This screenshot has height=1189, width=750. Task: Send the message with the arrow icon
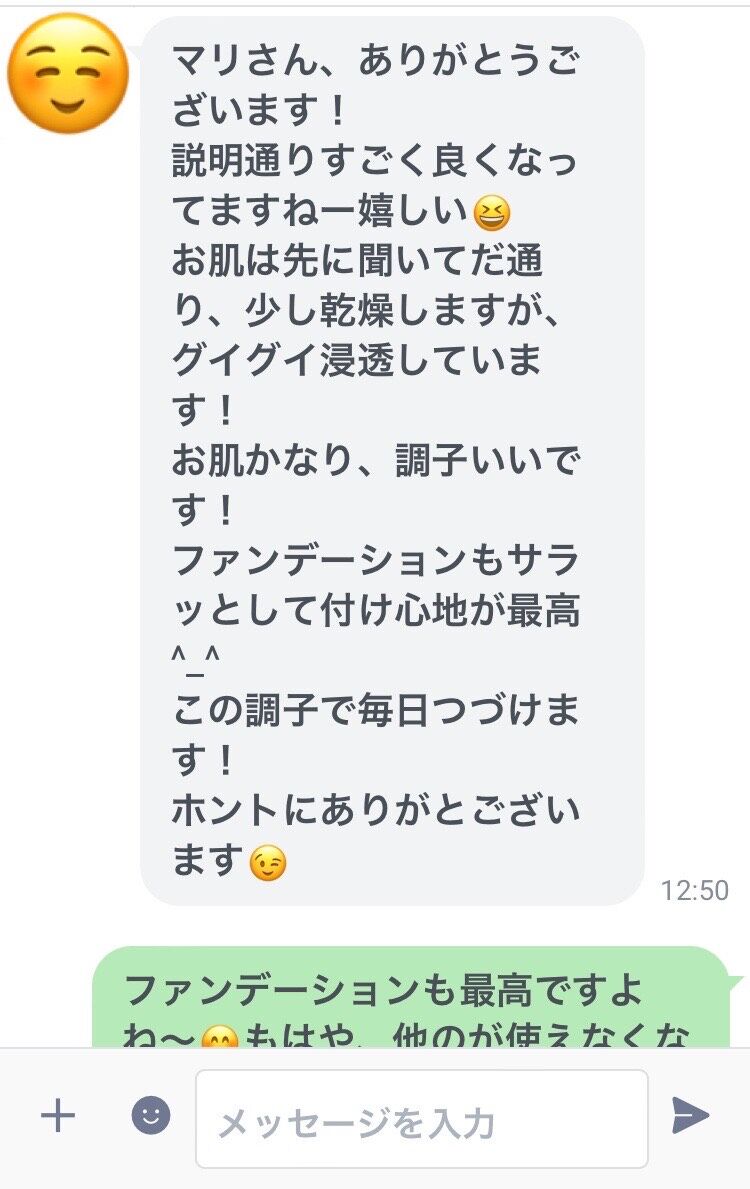tap(690, 1116)
